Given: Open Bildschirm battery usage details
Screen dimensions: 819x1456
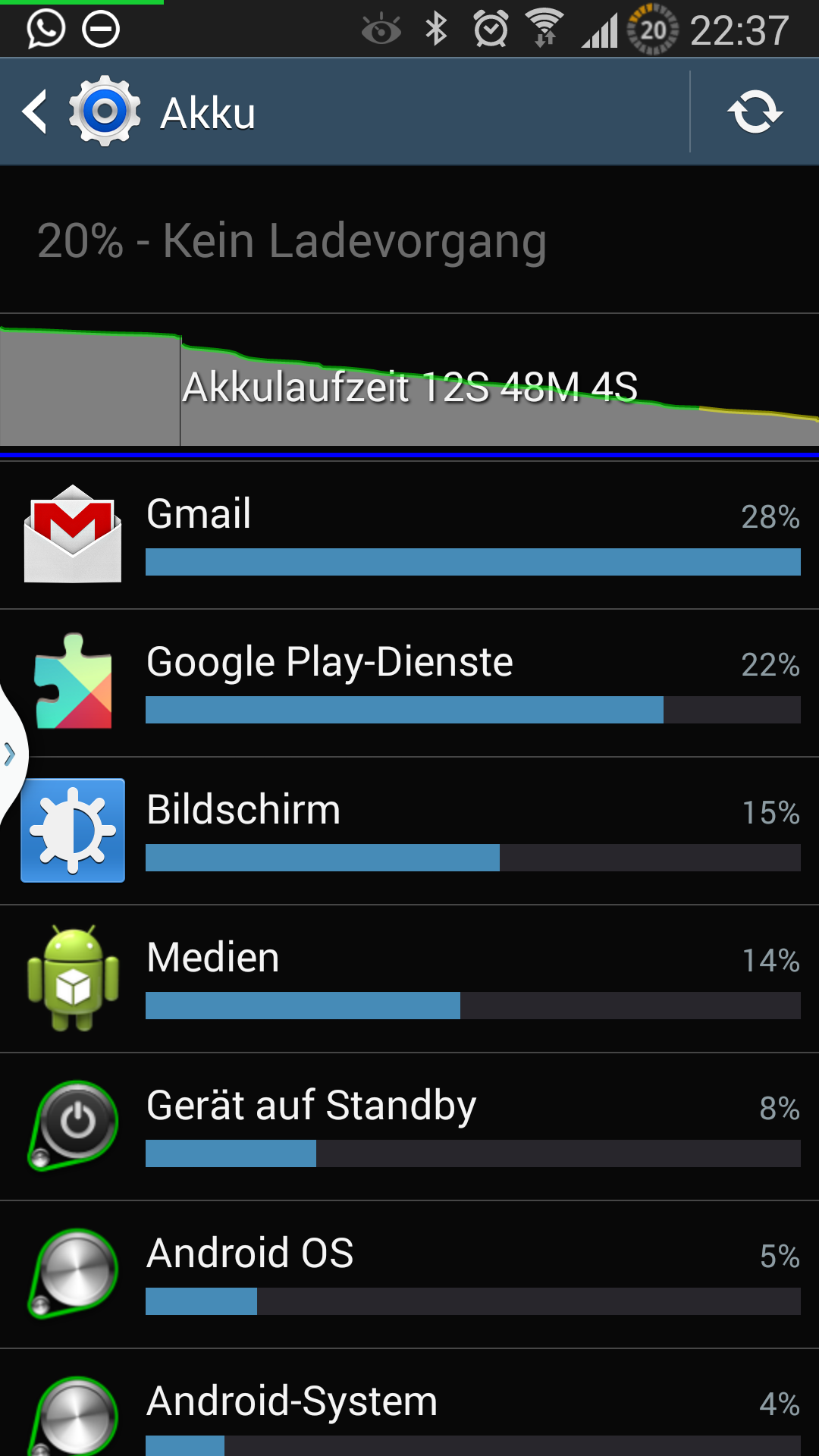Looking at the screenshot, I should [409, 831].
